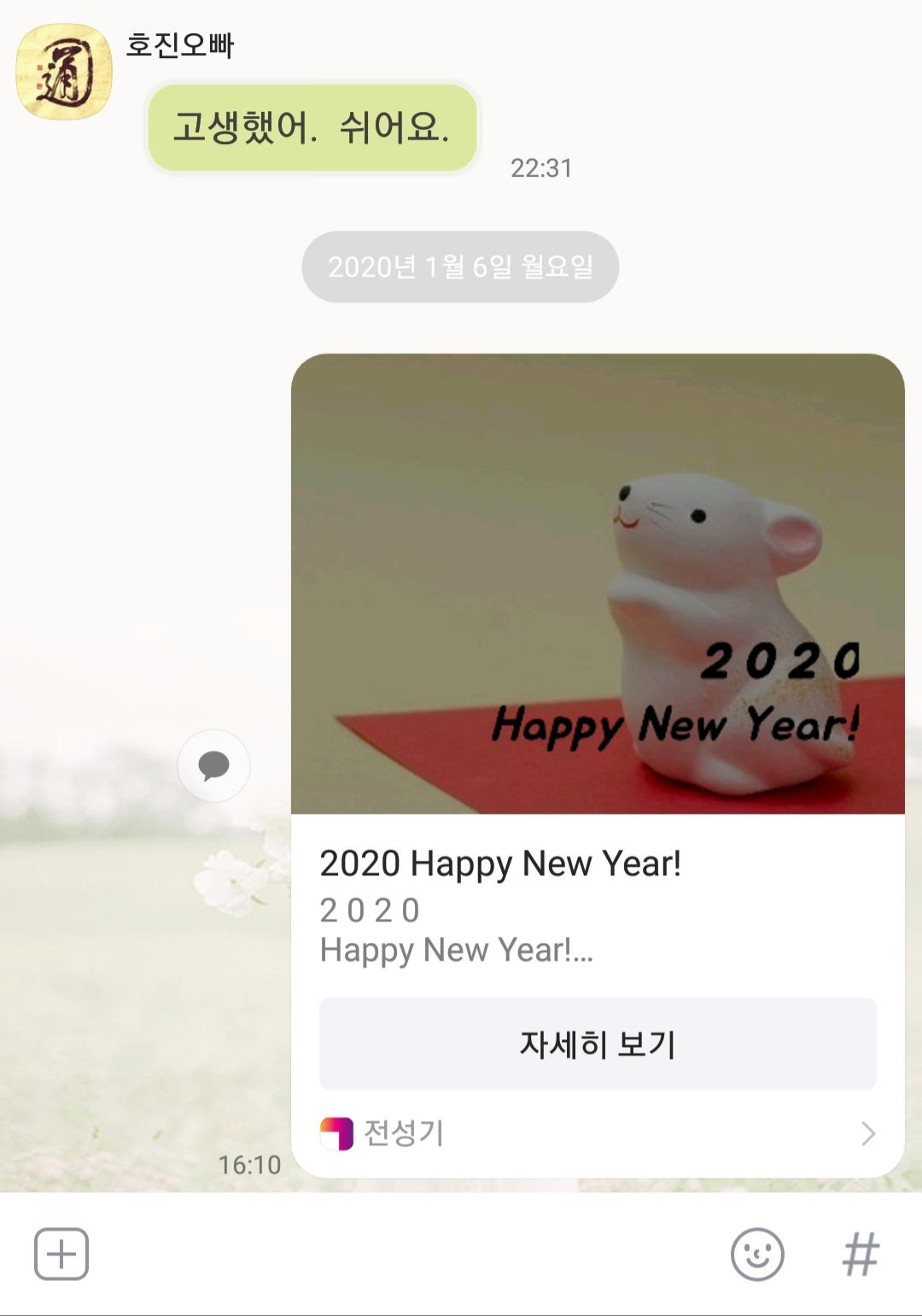
Task: Open the 2020 Happy New Year card image
Action: point(598,584)
